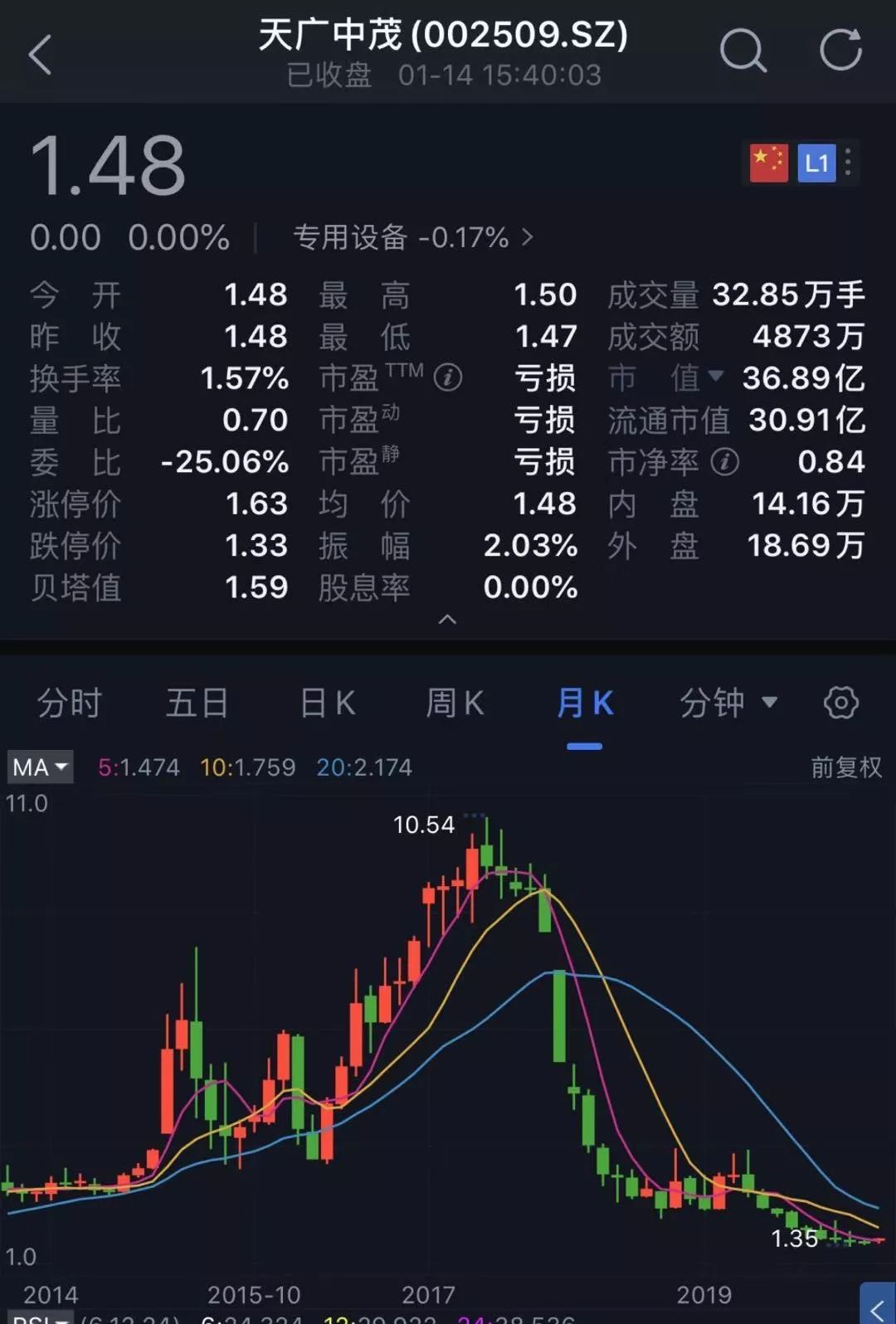Image resolution: width=896 pixels, height=1324 pixels.
Task: Tap the info icon beside 市盈TTM
Action: 449,377
